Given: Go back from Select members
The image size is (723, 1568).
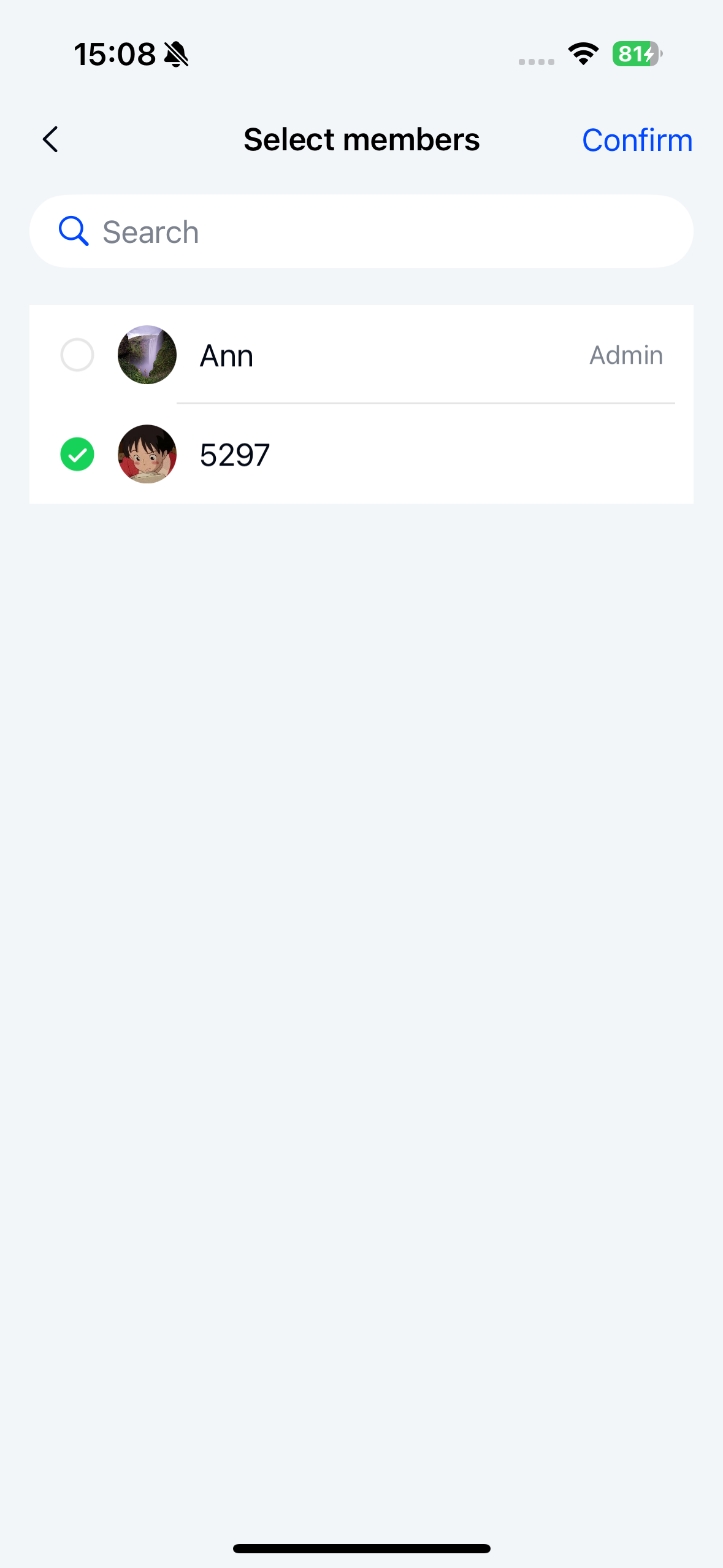Looking at the screenshot, I should click(x=51, y=139).
